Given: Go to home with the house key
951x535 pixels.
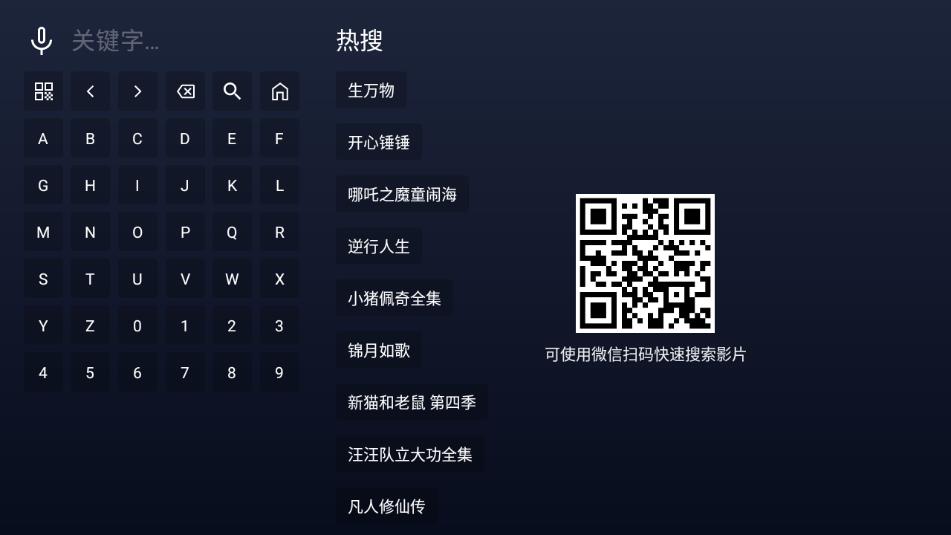Looking at the screenshot, I should click(280, 92).
